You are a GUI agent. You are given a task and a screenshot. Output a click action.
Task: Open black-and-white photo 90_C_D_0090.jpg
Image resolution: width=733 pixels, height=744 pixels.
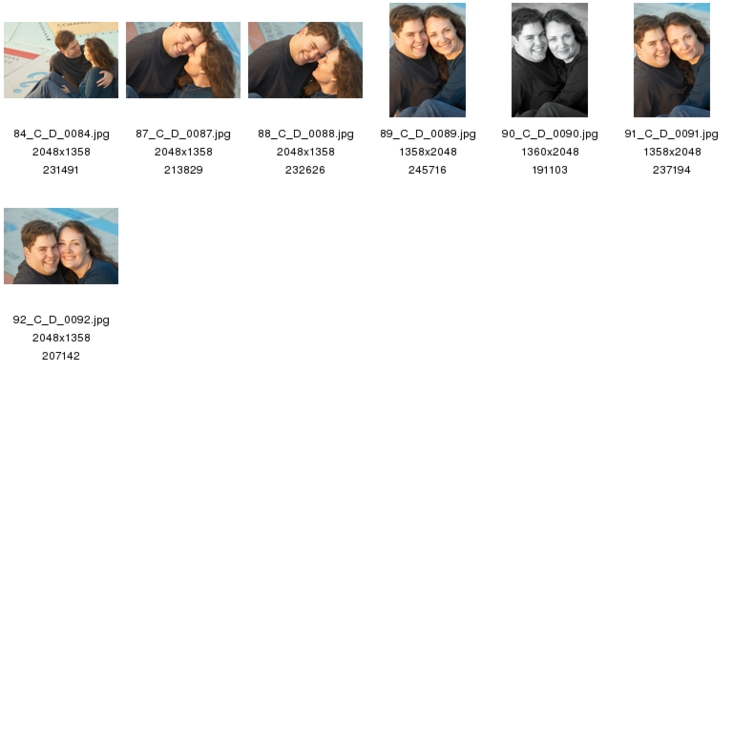pos(549,60)
